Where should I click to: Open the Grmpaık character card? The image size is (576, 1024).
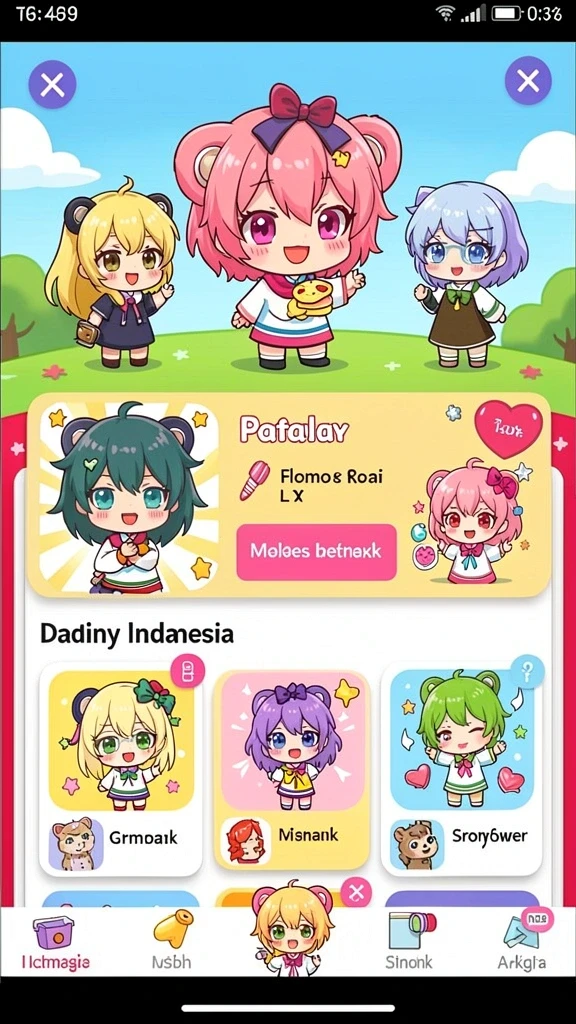coord(121,769)
